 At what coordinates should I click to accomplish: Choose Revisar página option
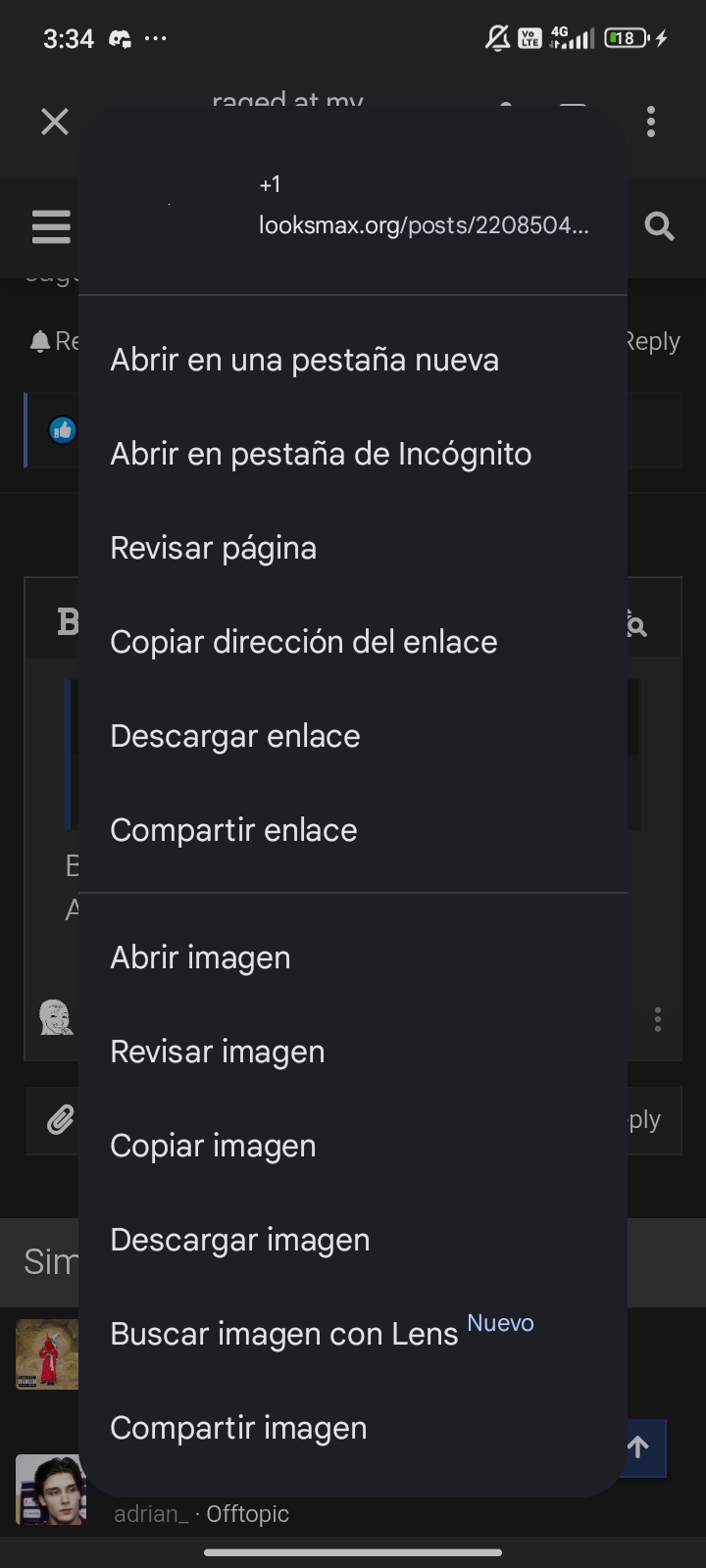(353, 548)
